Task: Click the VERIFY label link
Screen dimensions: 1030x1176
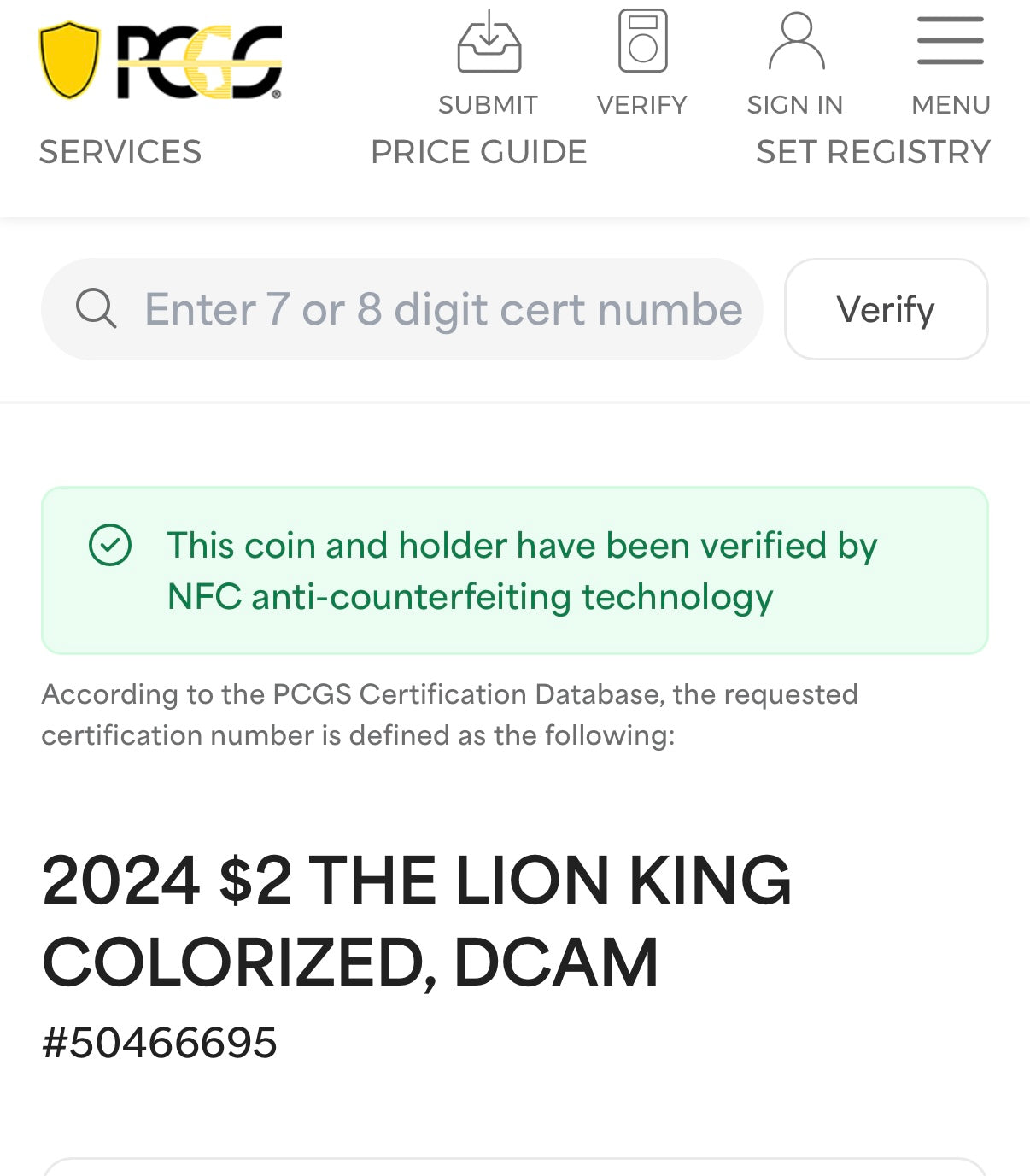Action: click(641, 104)
